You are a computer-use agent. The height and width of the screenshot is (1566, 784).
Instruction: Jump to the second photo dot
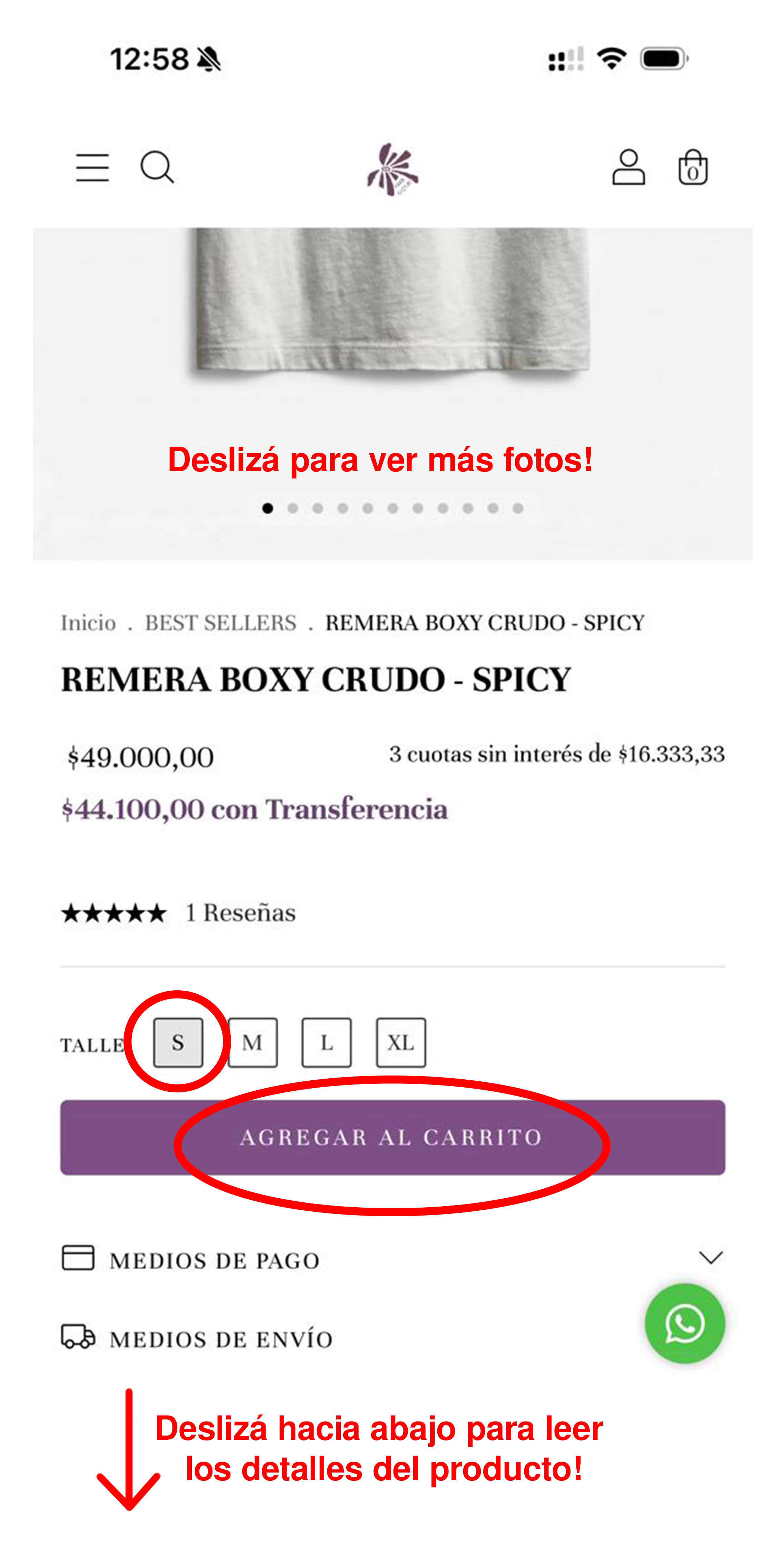[x=292, y=508]
